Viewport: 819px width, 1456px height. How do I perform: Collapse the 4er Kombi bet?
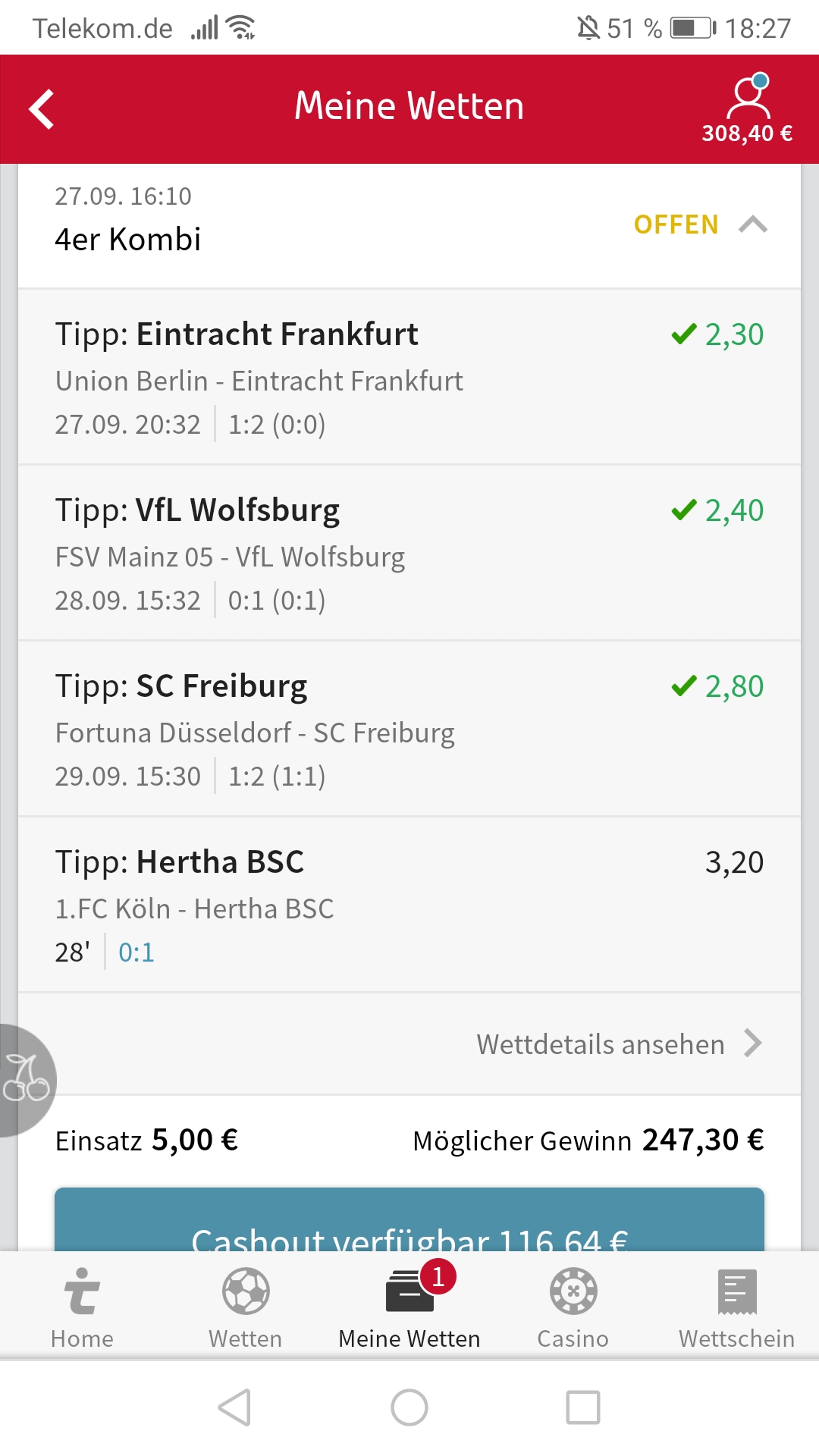click(753, 224)
